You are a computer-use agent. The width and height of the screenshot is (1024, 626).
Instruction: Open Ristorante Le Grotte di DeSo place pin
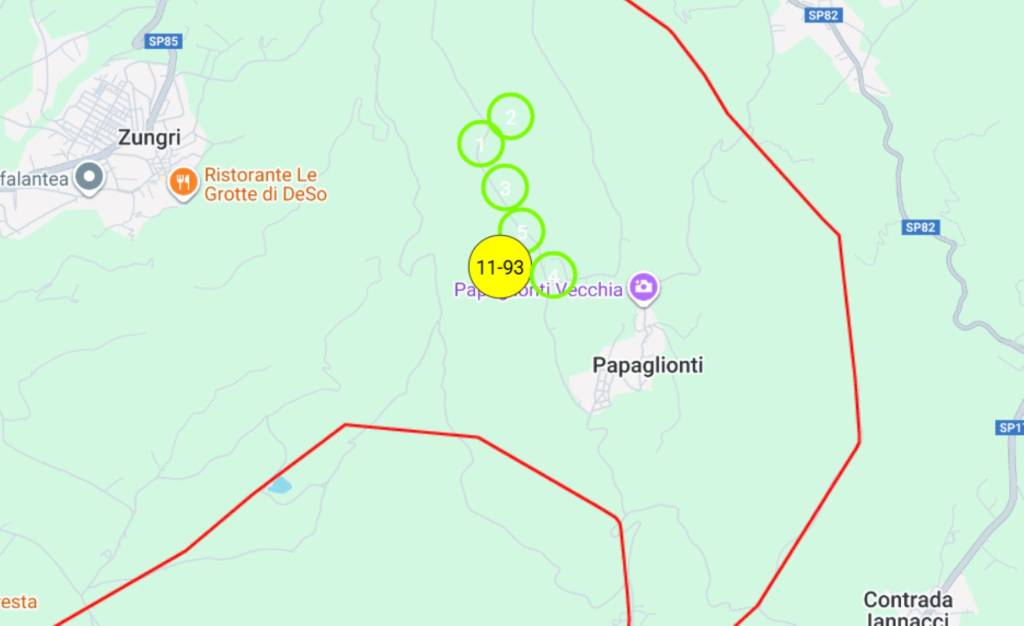point(182,183)
